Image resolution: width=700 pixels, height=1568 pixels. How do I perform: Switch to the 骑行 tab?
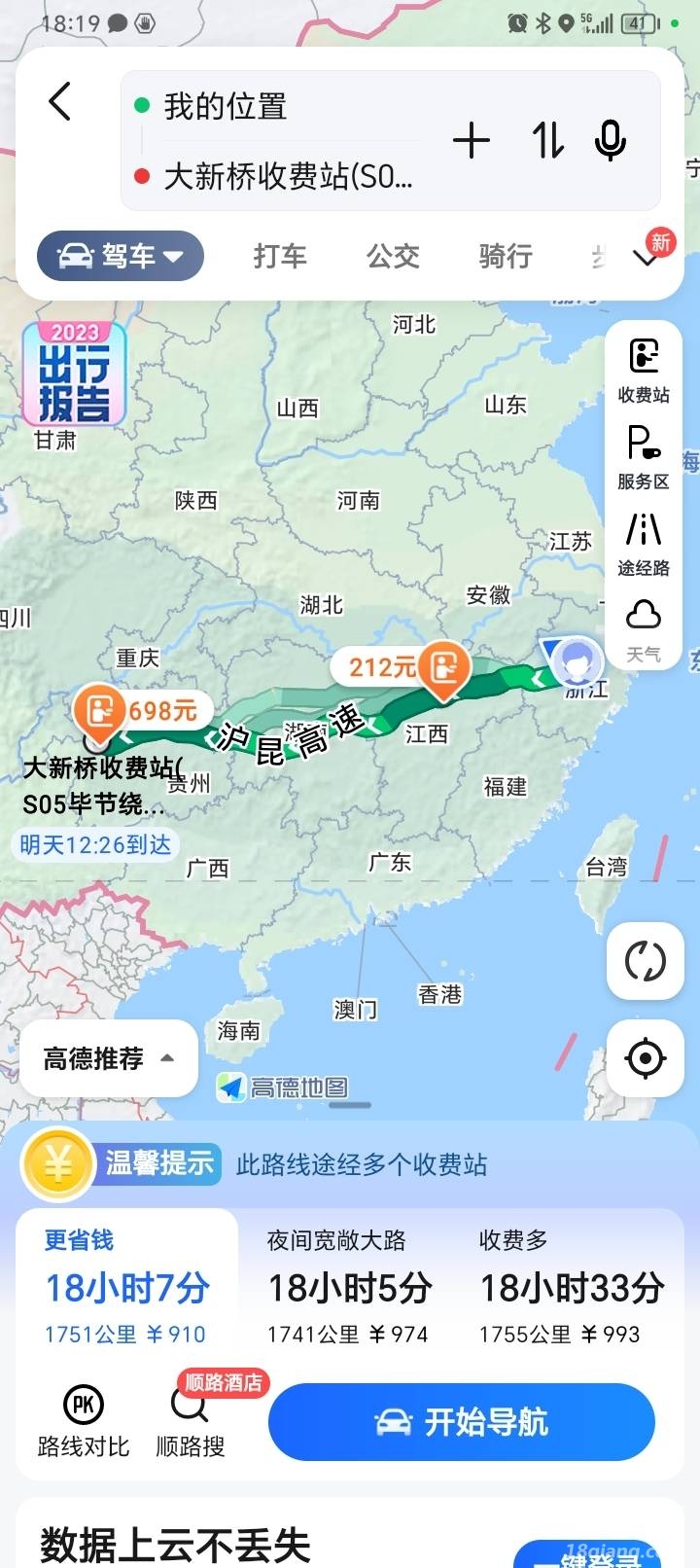[506, 256]
